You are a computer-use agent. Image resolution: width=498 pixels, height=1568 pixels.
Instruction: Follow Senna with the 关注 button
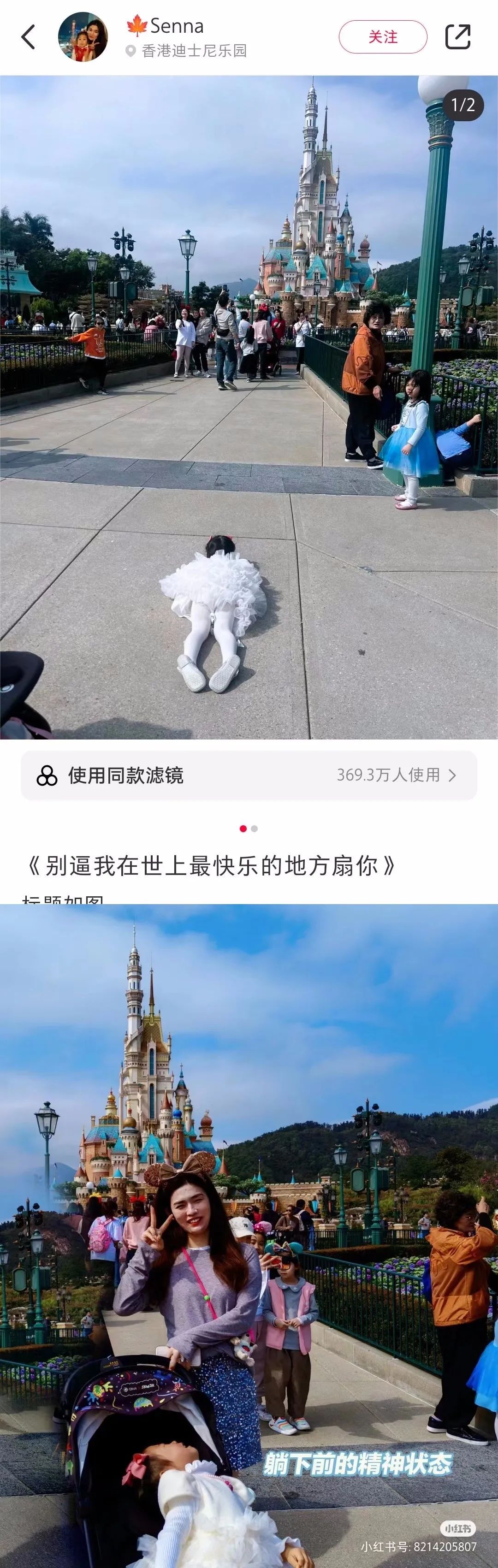click(x=382, y=37)
